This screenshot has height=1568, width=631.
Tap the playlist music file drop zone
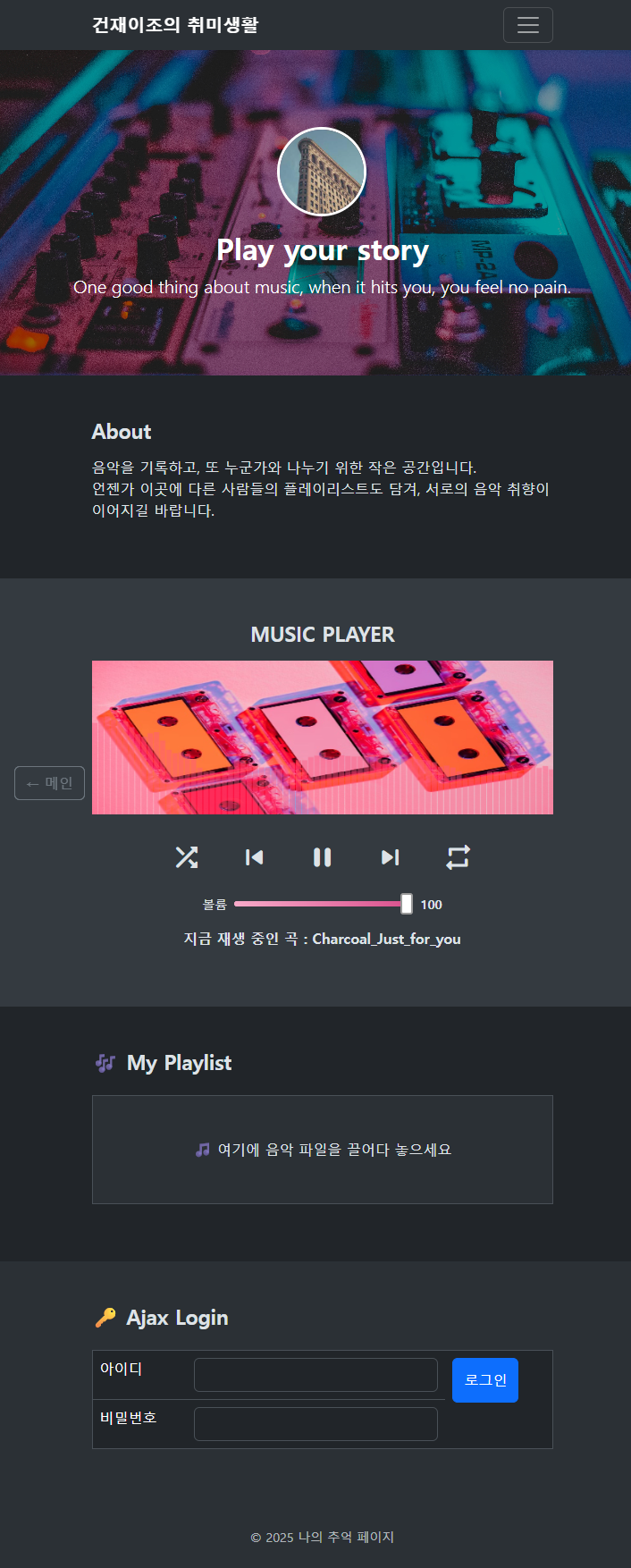pos(323,1150)
